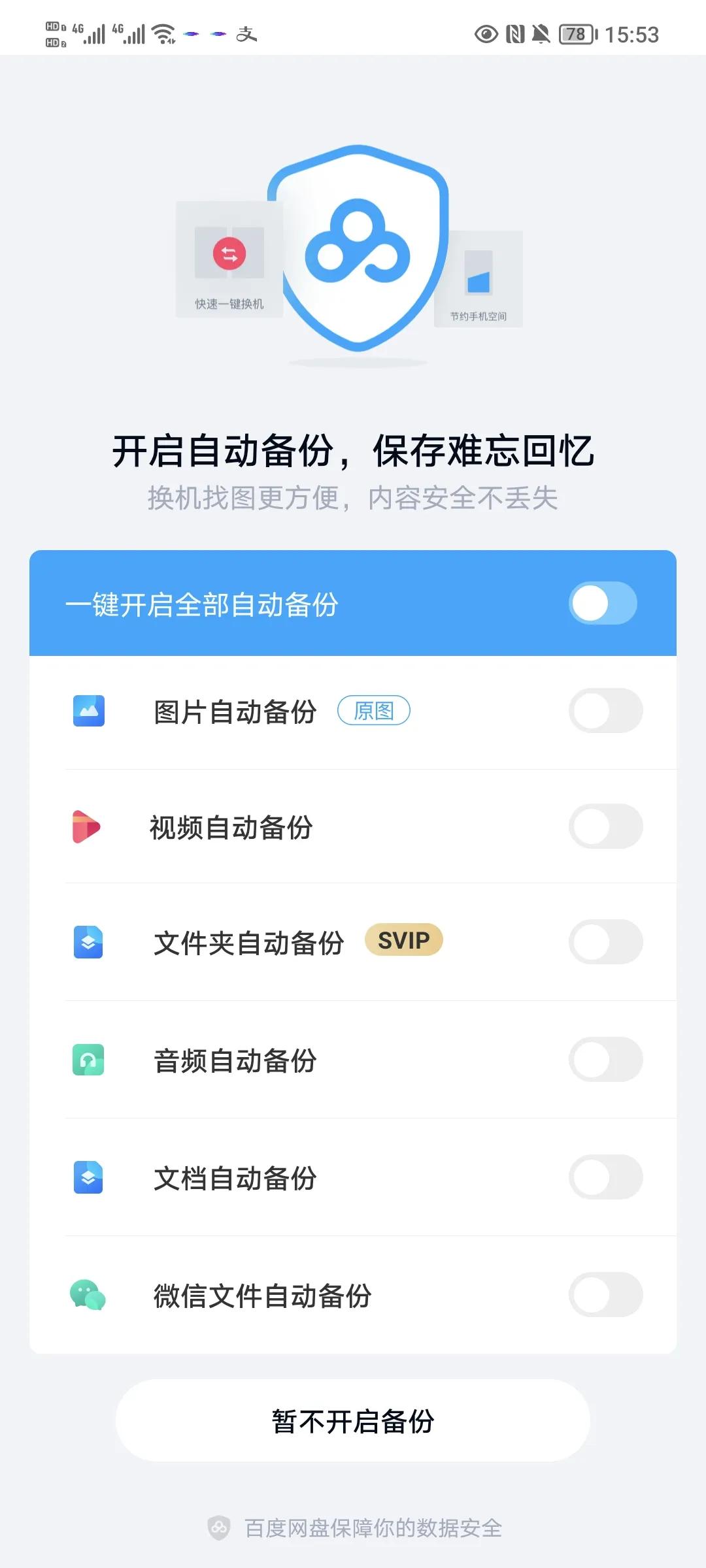Viewport: 706px width, 1568px height.
Task: Click the WeChat file backup icon
Action: 88,1295
